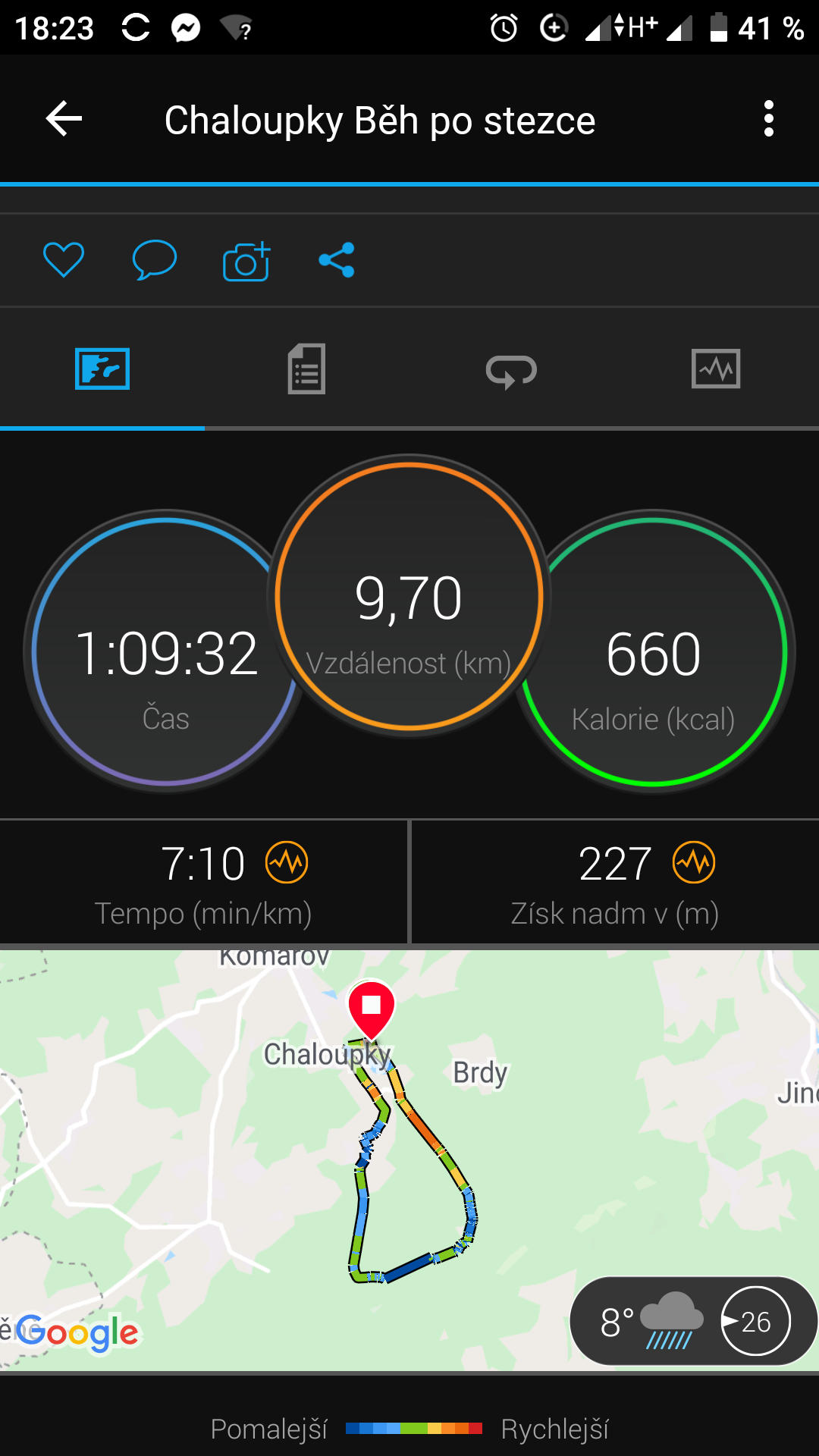Screen dimensions: 819x1456
Task: Switch to the charts tab
Action: (x=716, y=369)
